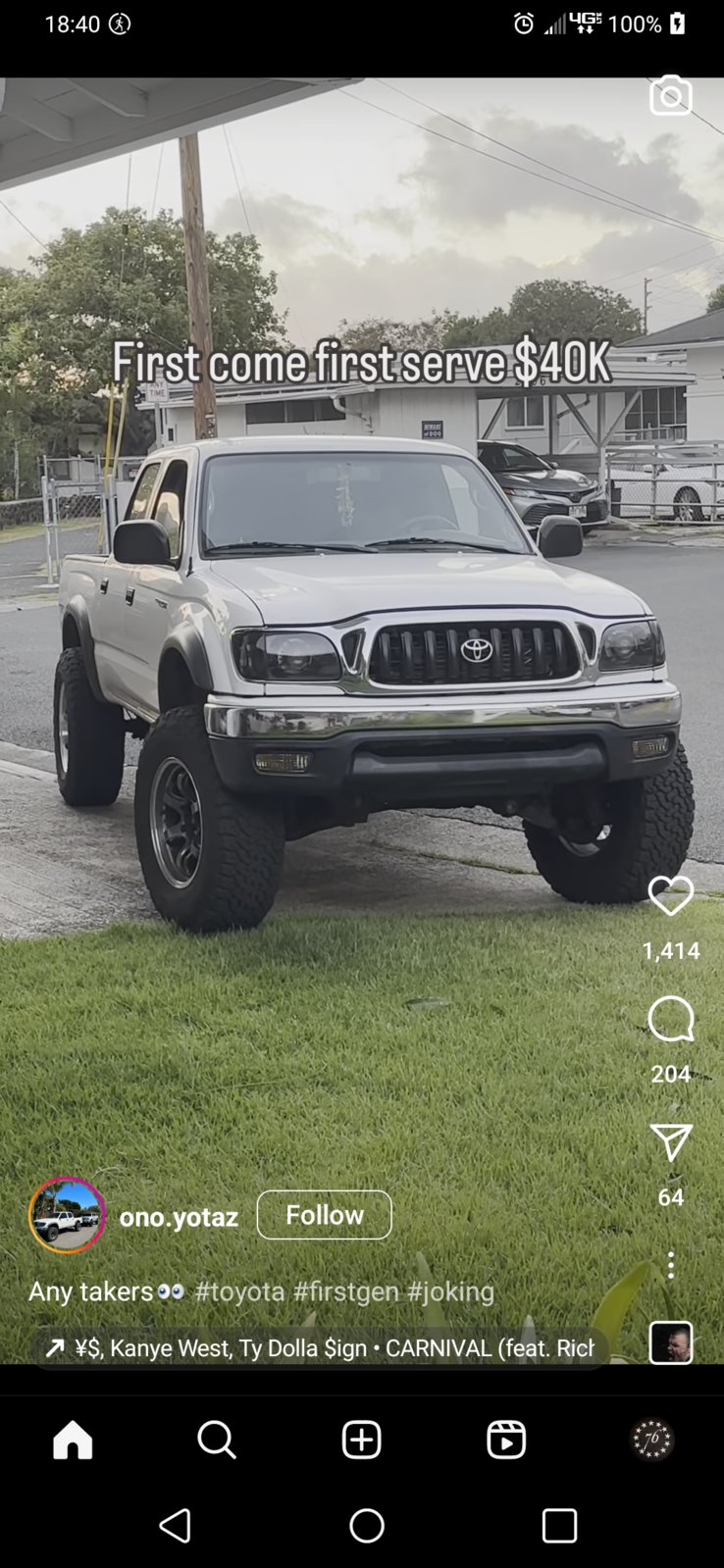Share the reel via paper plane icon
The height and width of the screenshot is (1568, 724).
[670, 1142]
